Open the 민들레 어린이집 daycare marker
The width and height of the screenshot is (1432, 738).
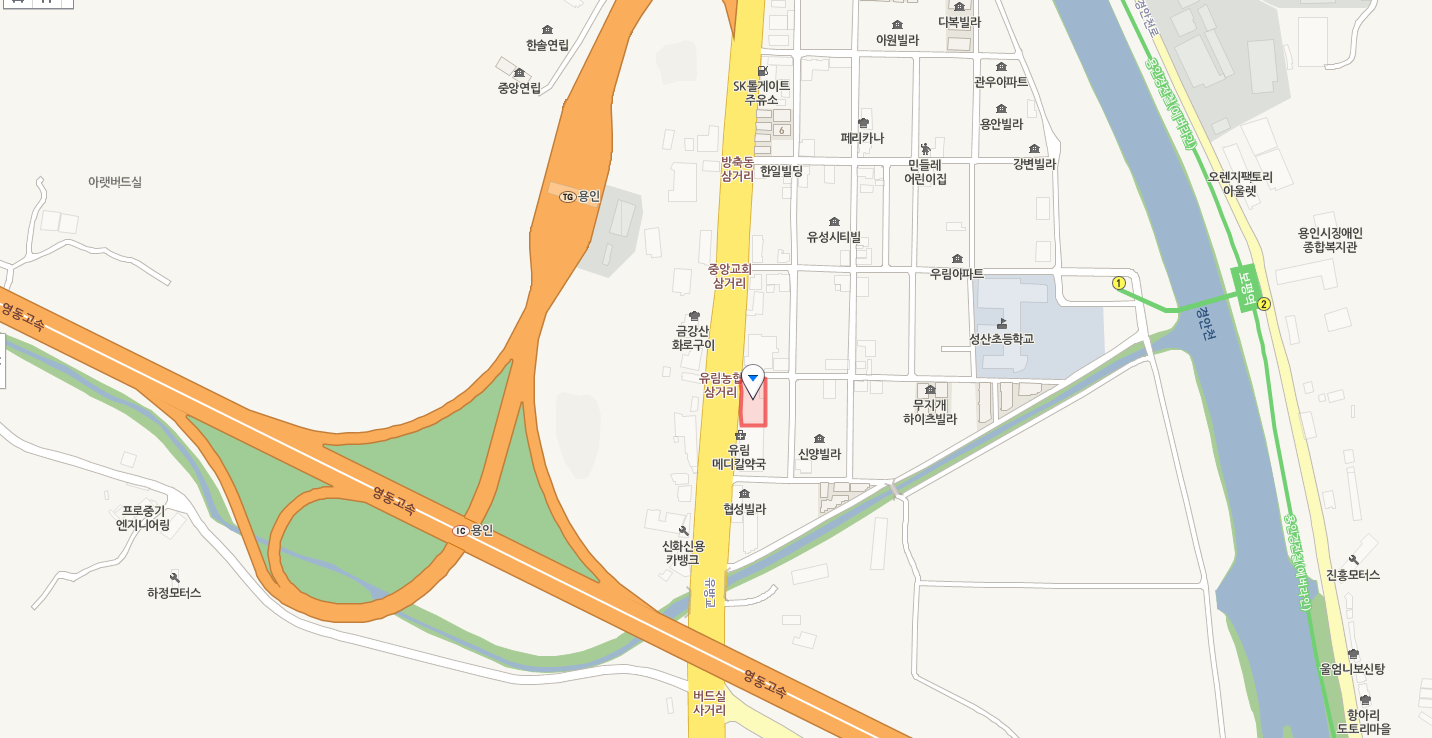pos(925,148)
